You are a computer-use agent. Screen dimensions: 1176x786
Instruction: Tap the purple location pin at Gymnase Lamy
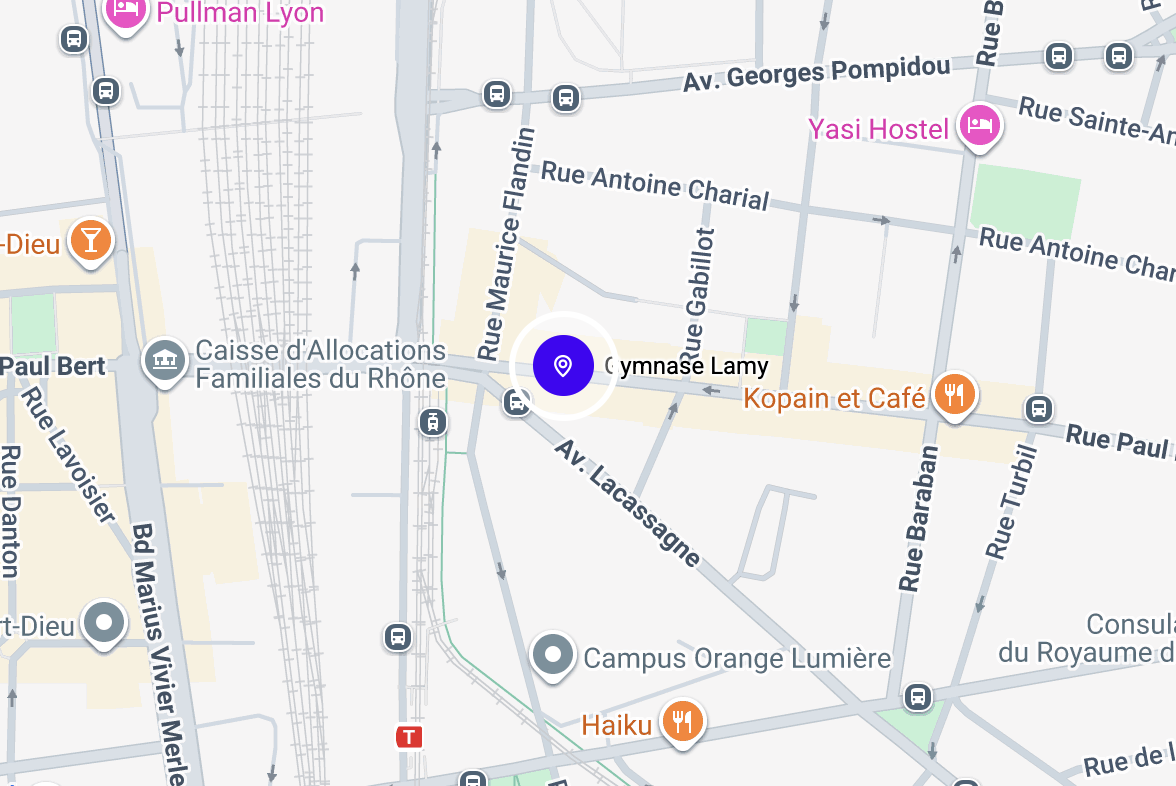click(563, 366)
